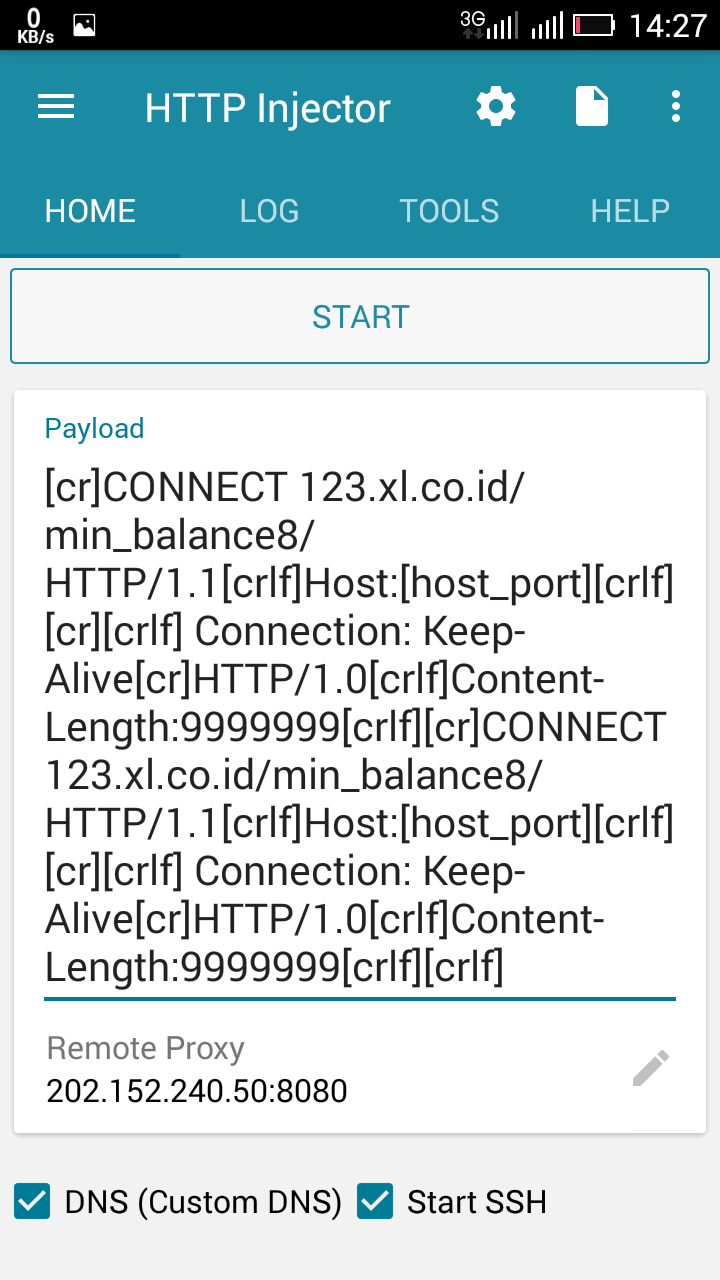Edit the Remote Proxy with pencil icon

[x=651, y=1068]
